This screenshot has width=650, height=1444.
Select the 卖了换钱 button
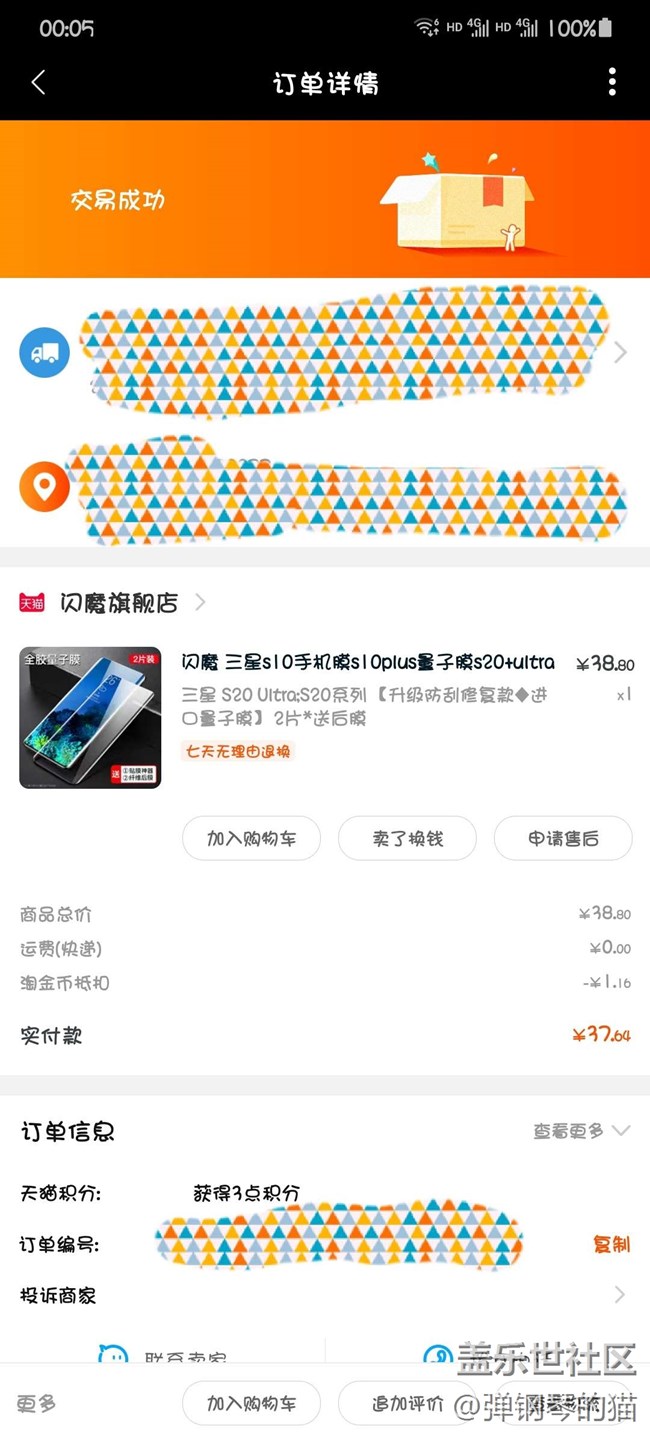click(x=407, y=838)
